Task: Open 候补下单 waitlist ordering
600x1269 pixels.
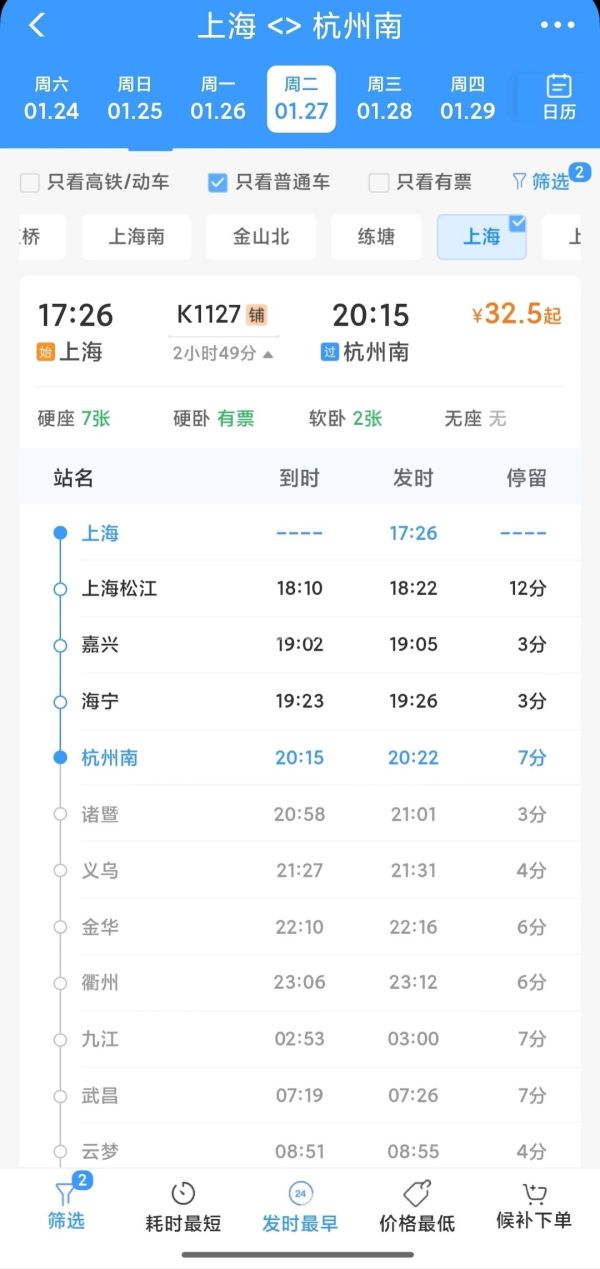Action: click(x=534, y=1206)
